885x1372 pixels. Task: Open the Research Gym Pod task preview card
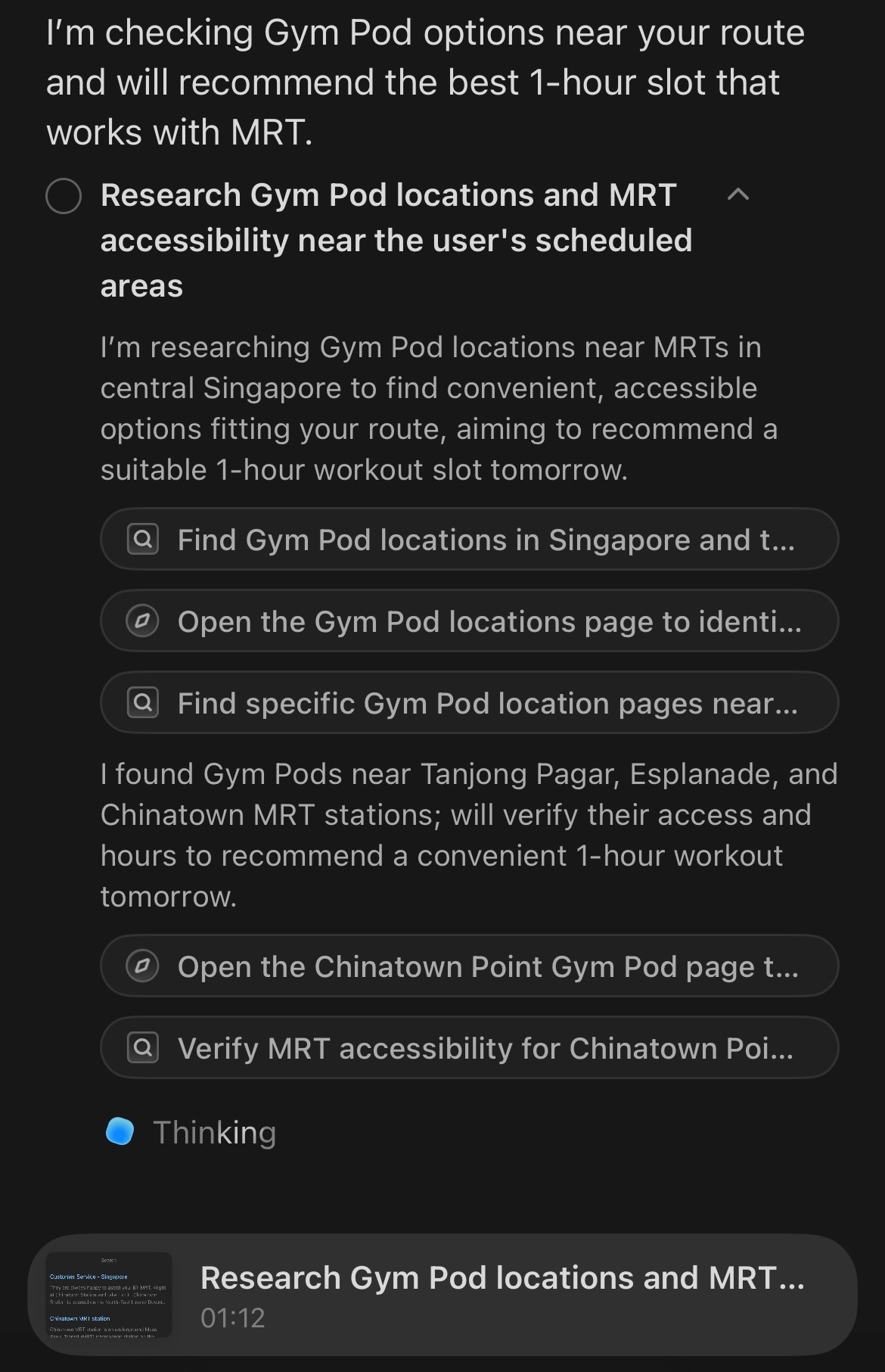pos(442,1295)
